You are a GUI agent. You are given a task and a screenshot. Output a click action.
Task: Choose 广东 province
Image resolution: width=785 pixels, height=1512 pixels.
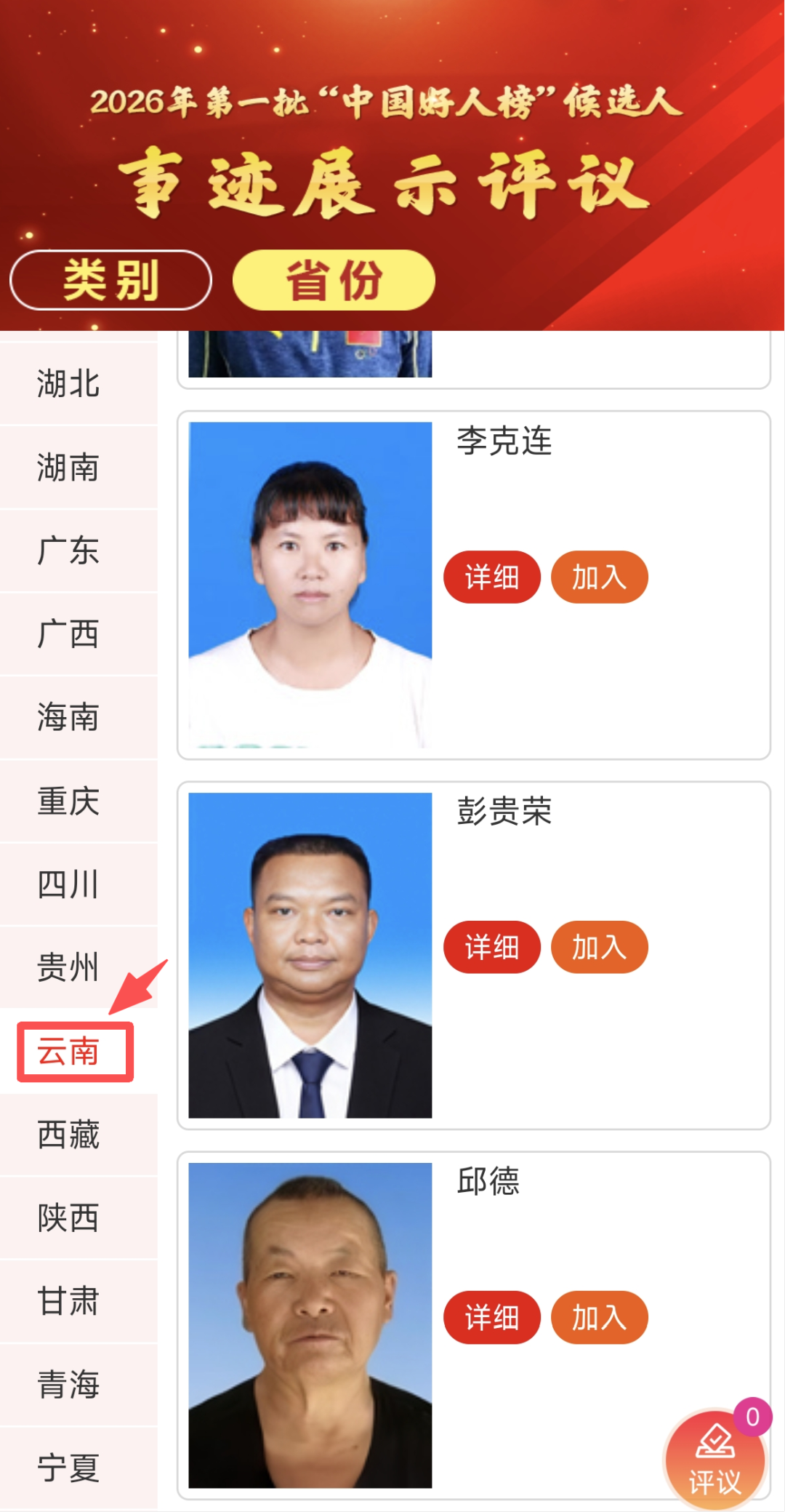click(x=69, y=551)
